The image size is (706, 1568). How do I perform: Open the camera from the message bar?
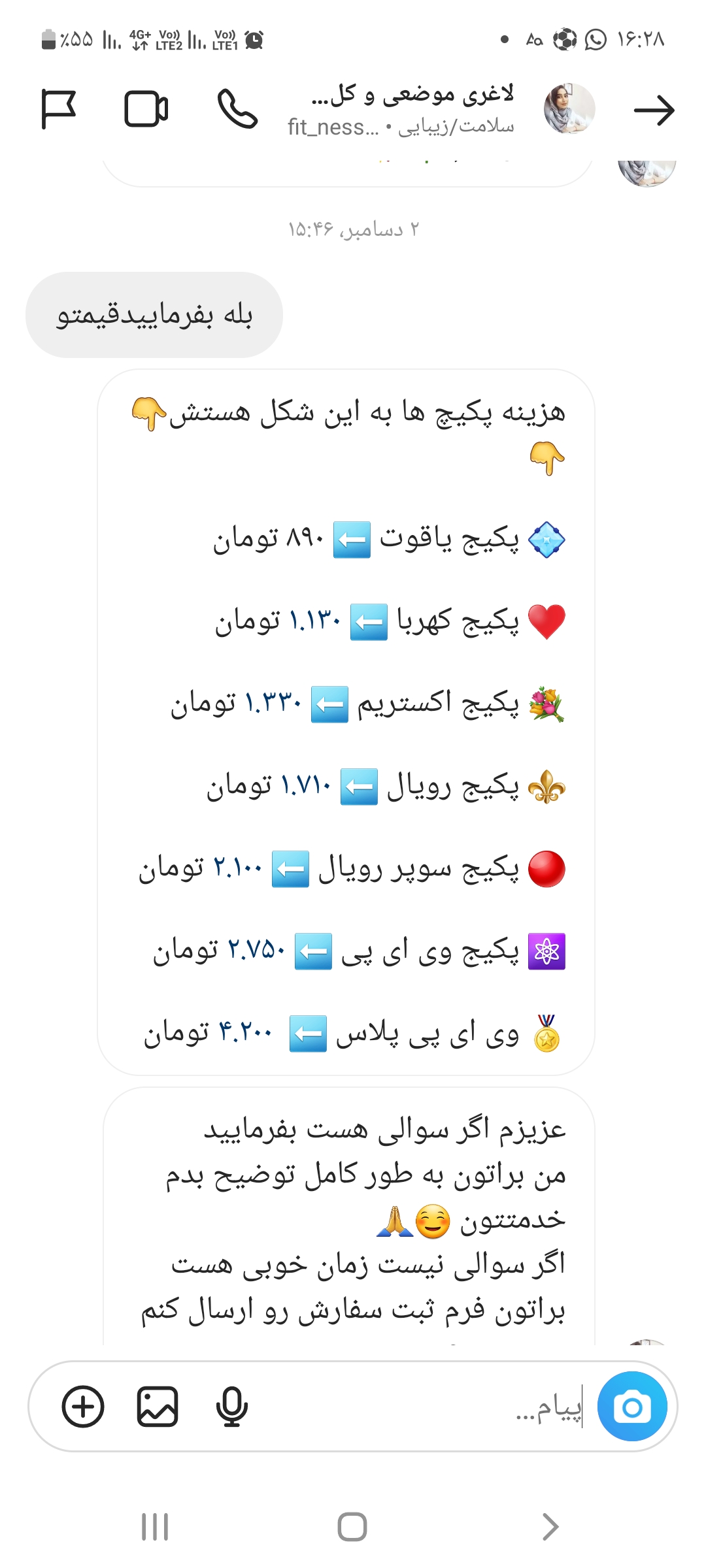tap(632, 1406)
